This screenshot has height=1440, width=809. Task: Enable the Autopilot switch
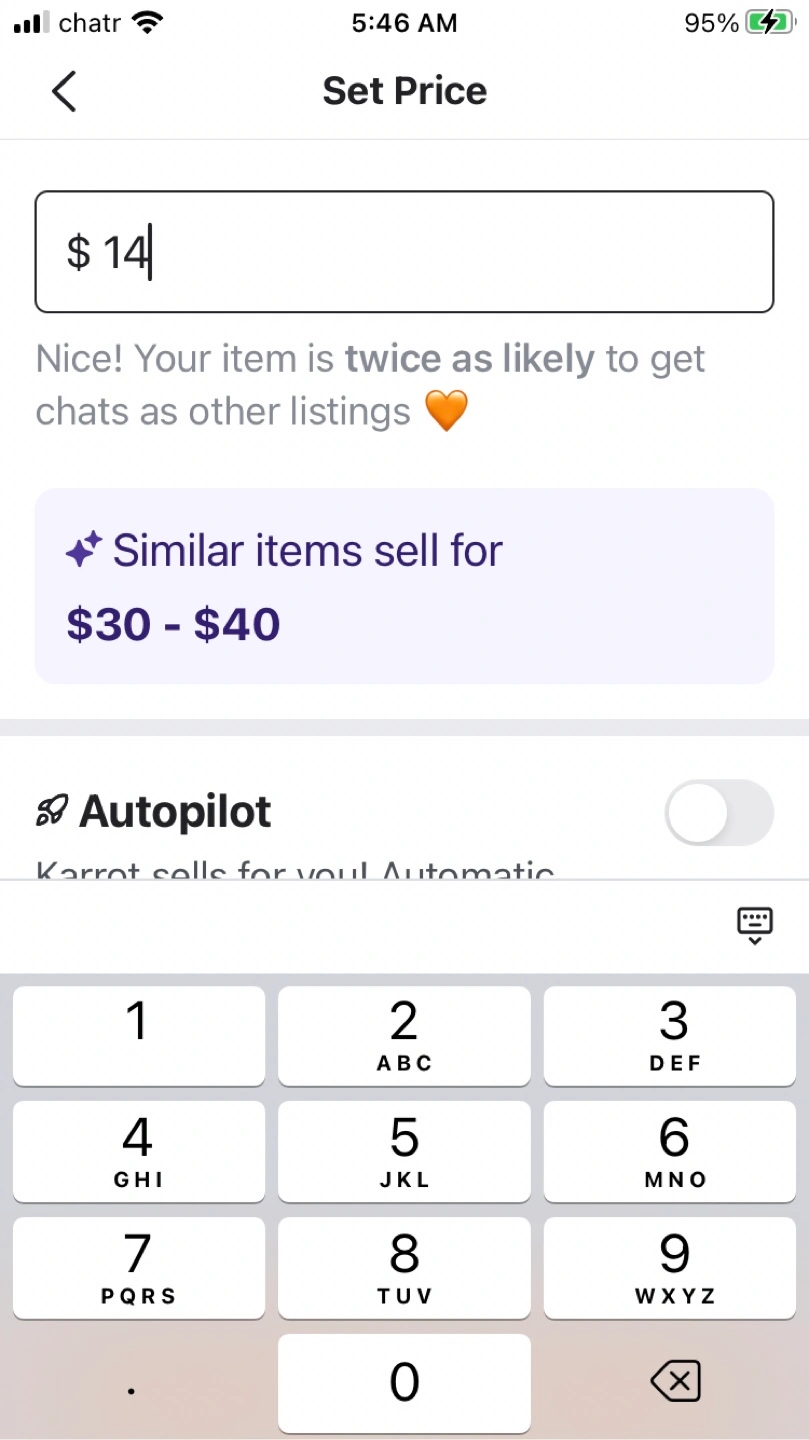[718, 812]
